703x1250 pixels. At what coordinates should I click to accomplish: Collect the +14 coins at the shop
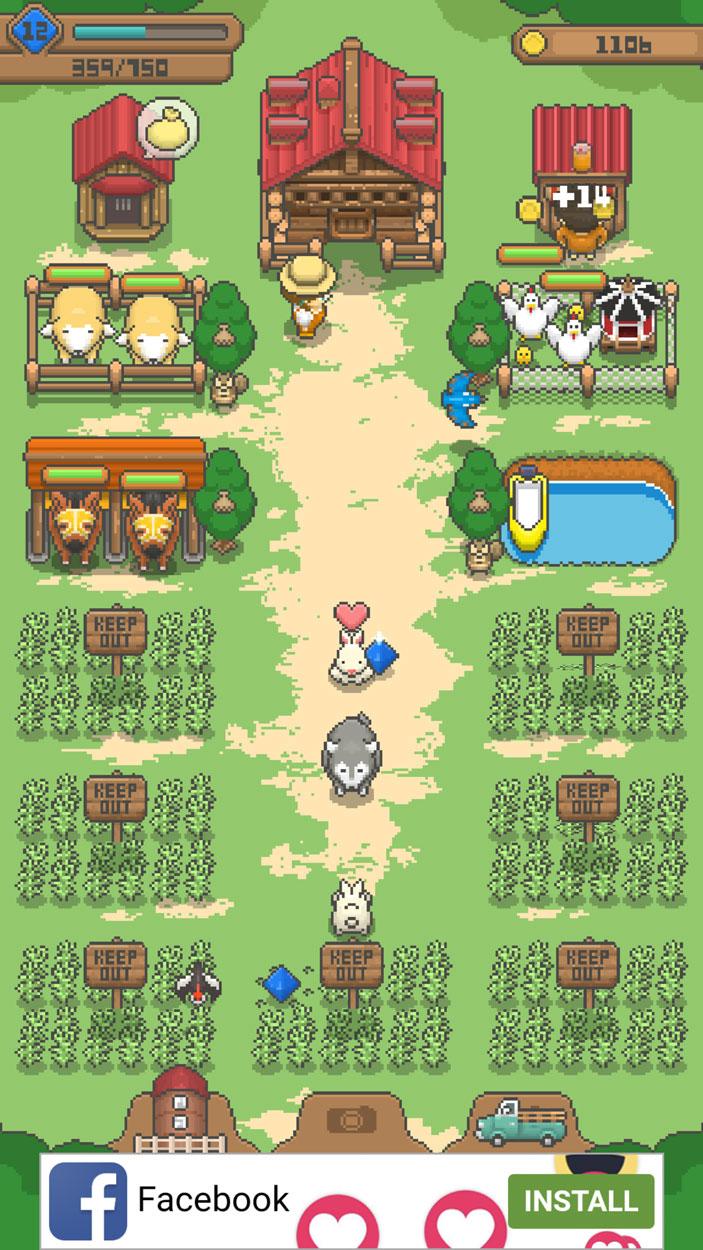[x=572, y=199]
